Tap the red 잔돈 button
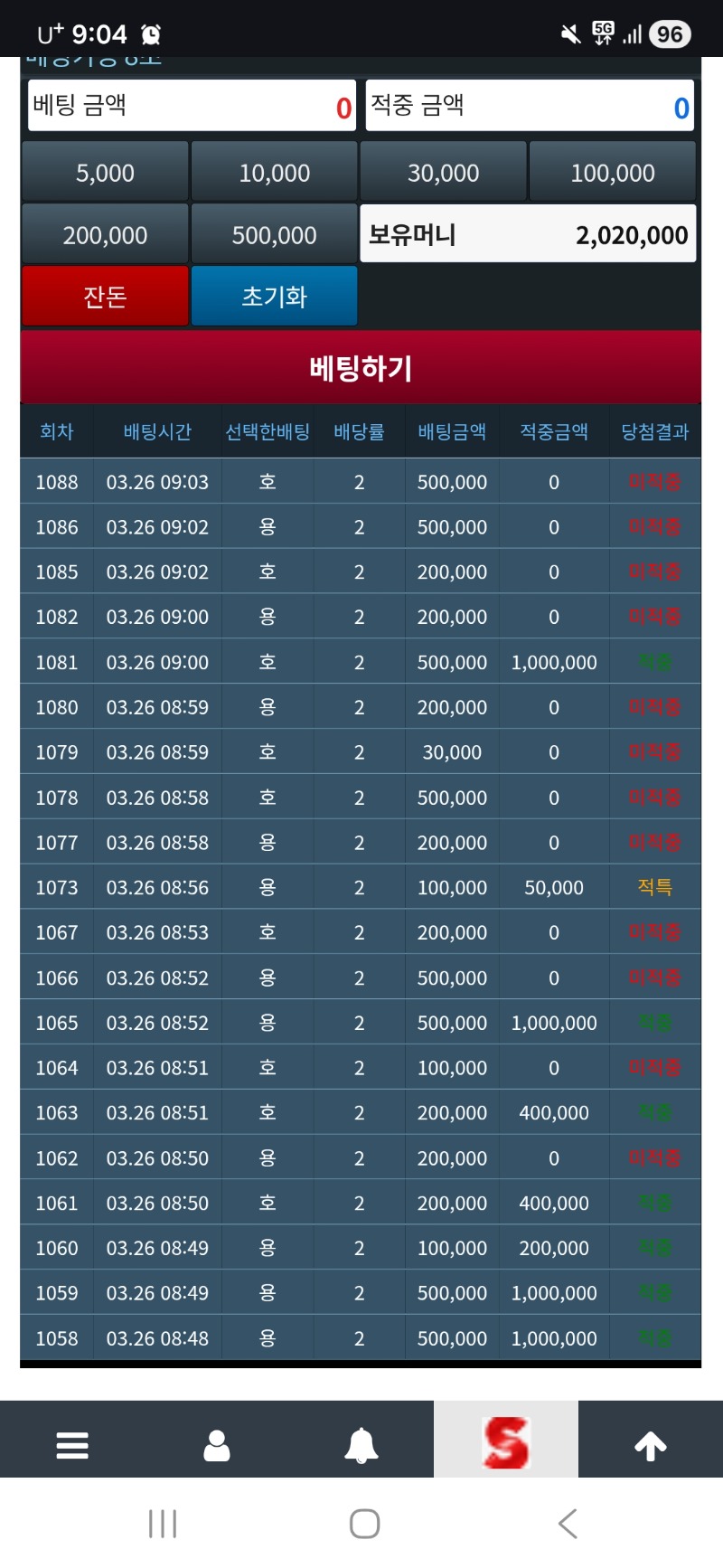The width and height of the screenshot is (723, 1568). pos(105,296)
